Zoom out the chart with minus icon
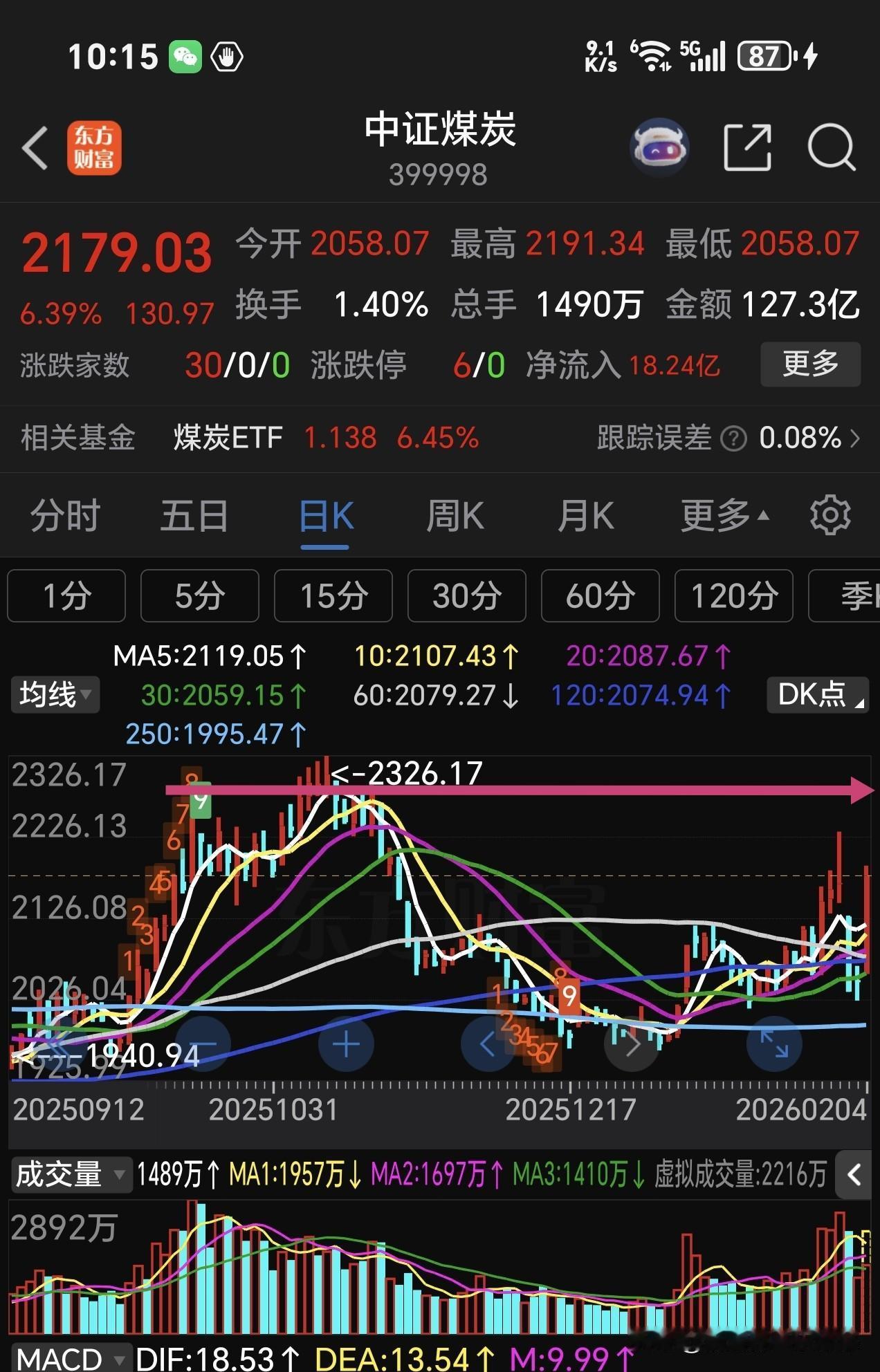Viewport: 880px width, 1372px height. click(205, 1045)
